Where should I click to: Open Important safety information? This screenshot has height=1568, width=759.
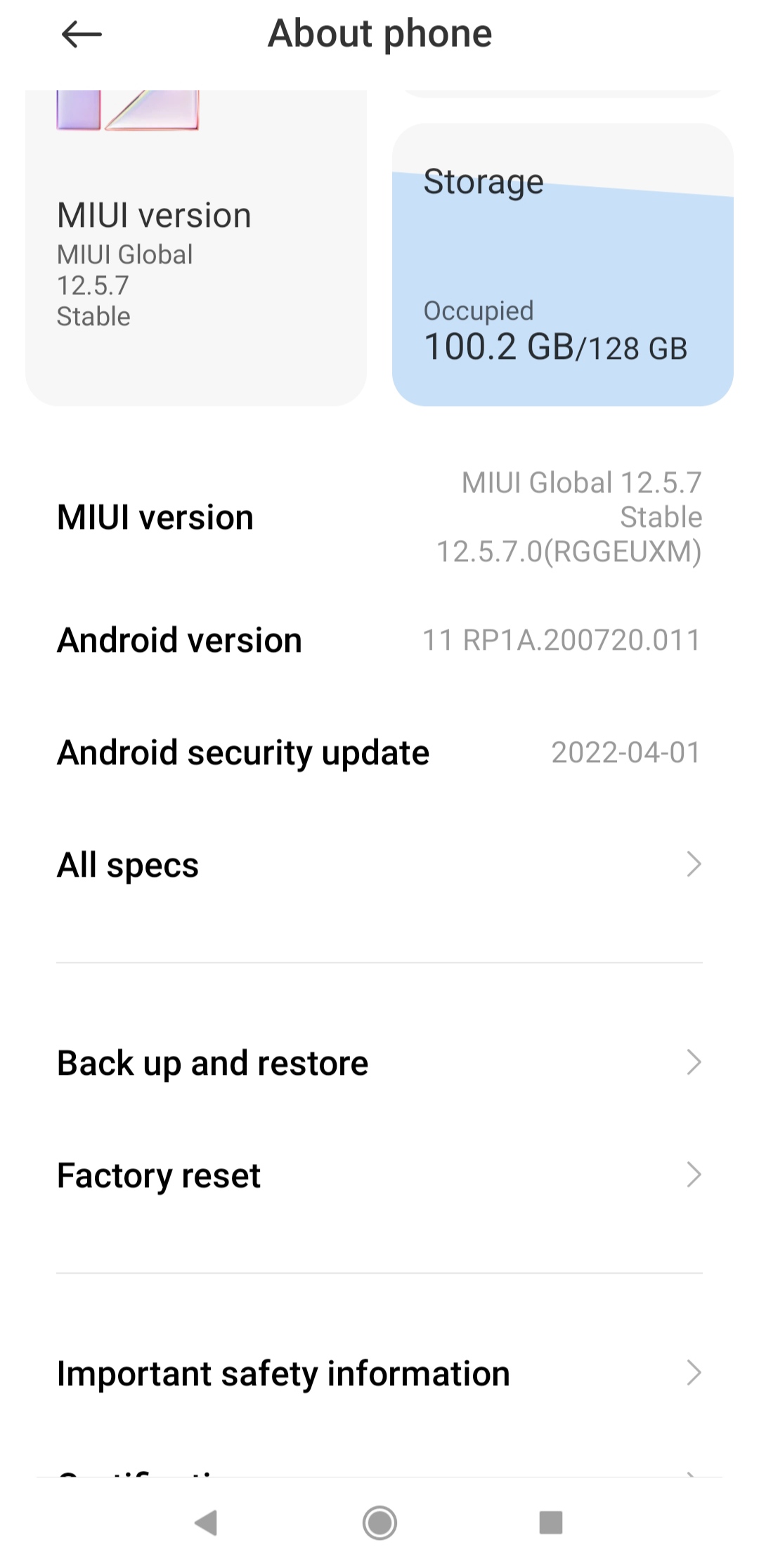(x=379, y=1373)
